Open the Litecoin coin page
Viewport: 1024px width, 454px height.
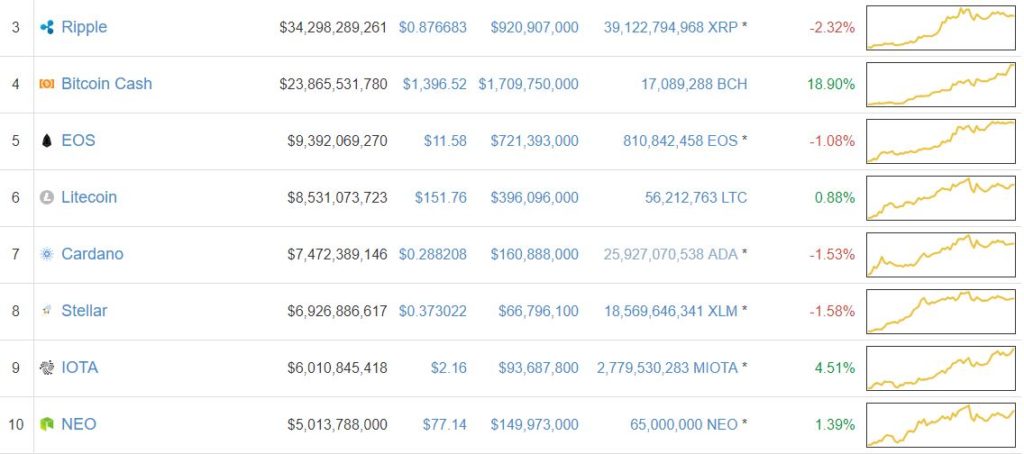tap(89, 197)
